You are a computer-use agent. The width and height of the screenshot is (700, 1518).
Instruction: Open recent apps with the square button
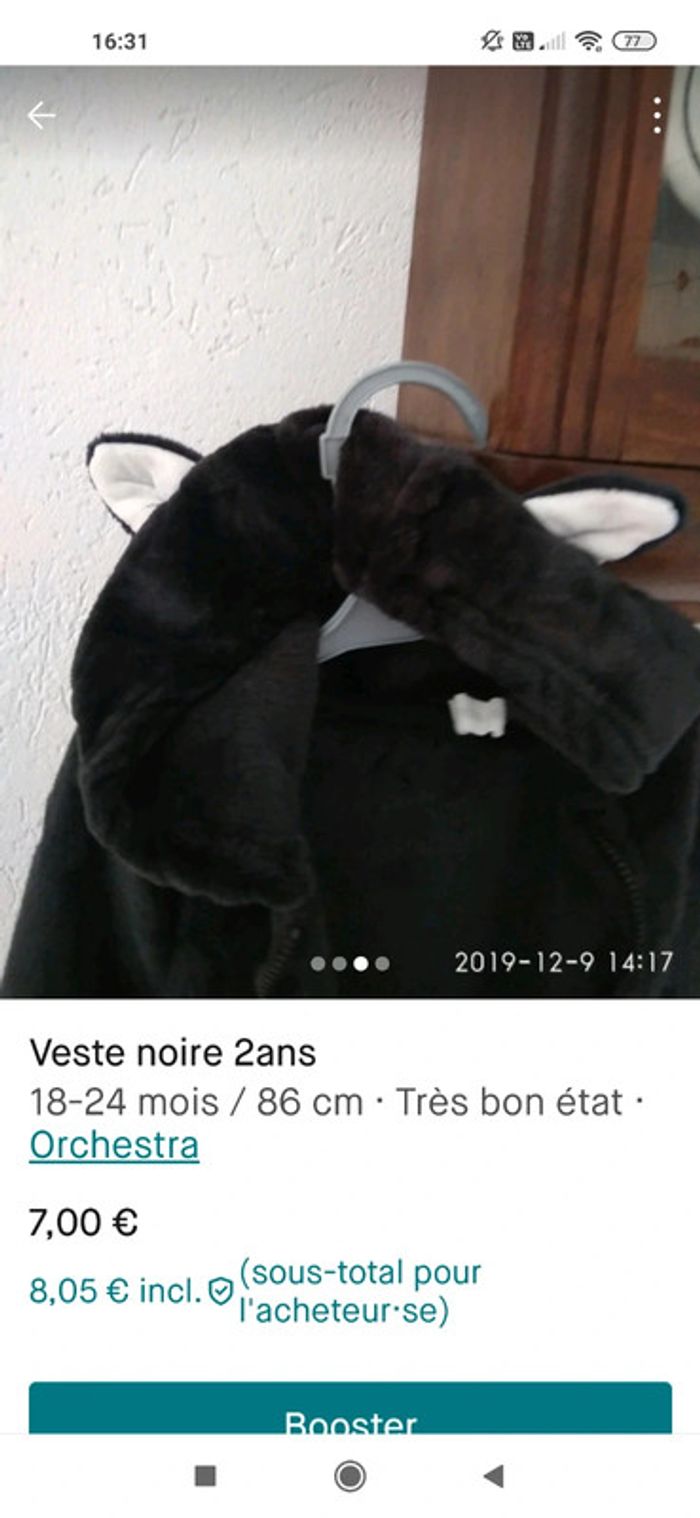point(205,1476)
